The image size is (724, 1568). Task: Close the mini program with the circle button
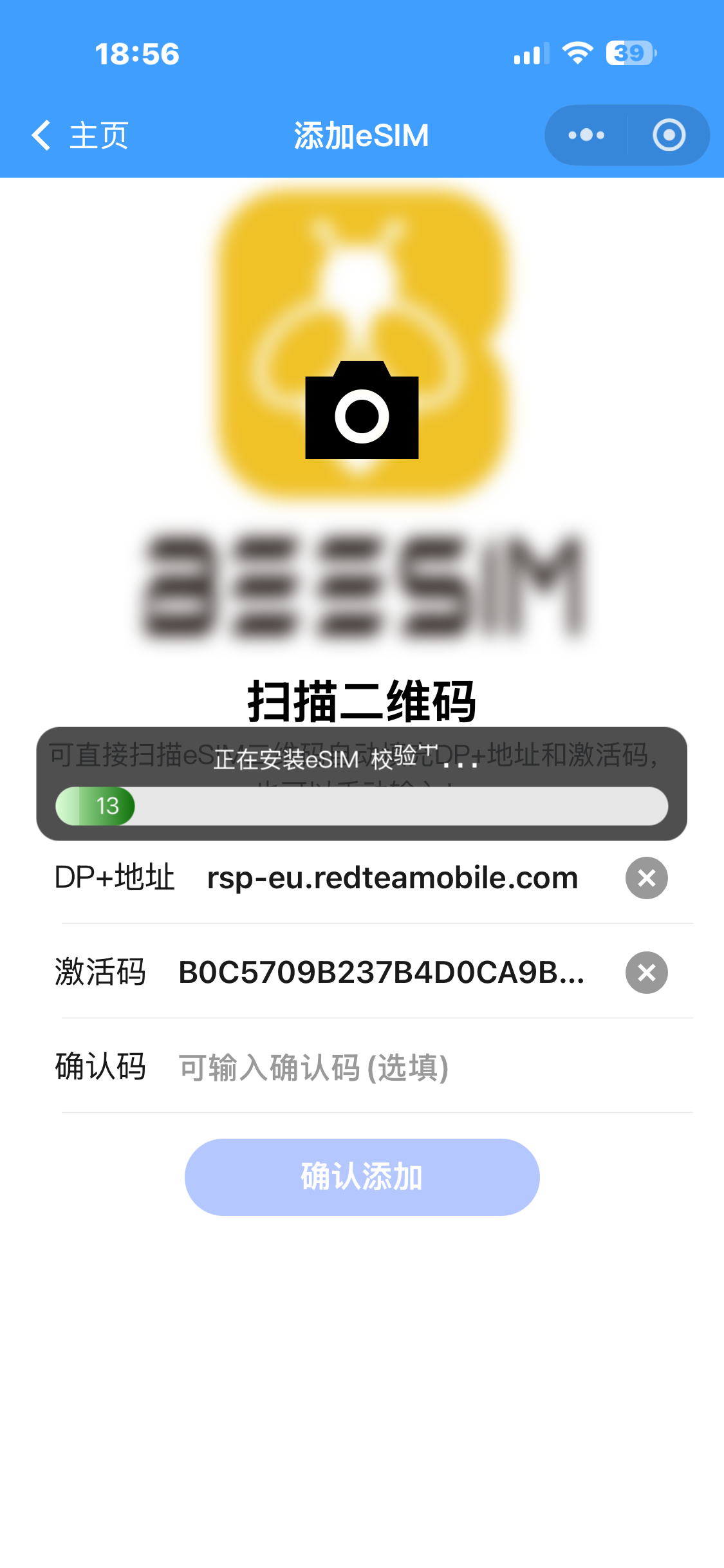click(669, 135)
